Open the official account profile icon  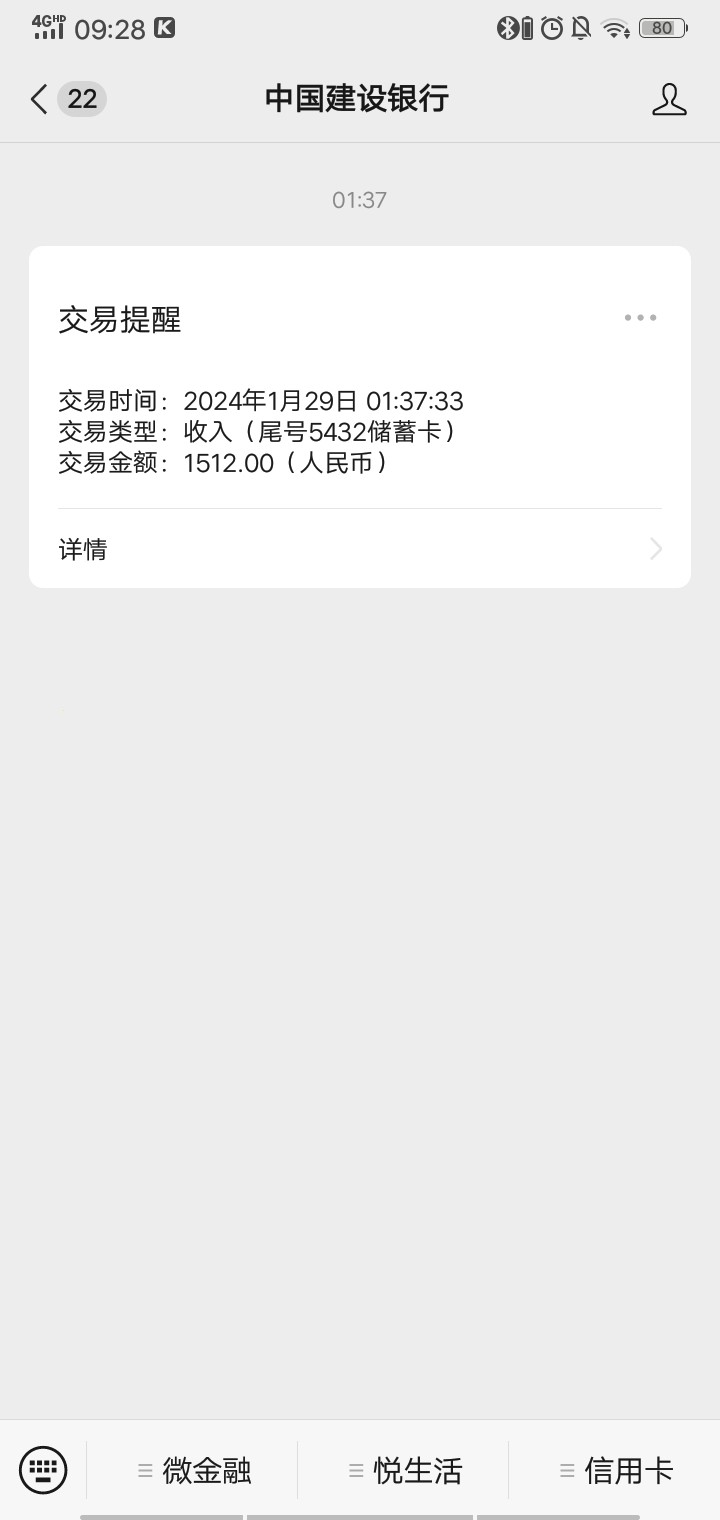(x=669, y=99)
